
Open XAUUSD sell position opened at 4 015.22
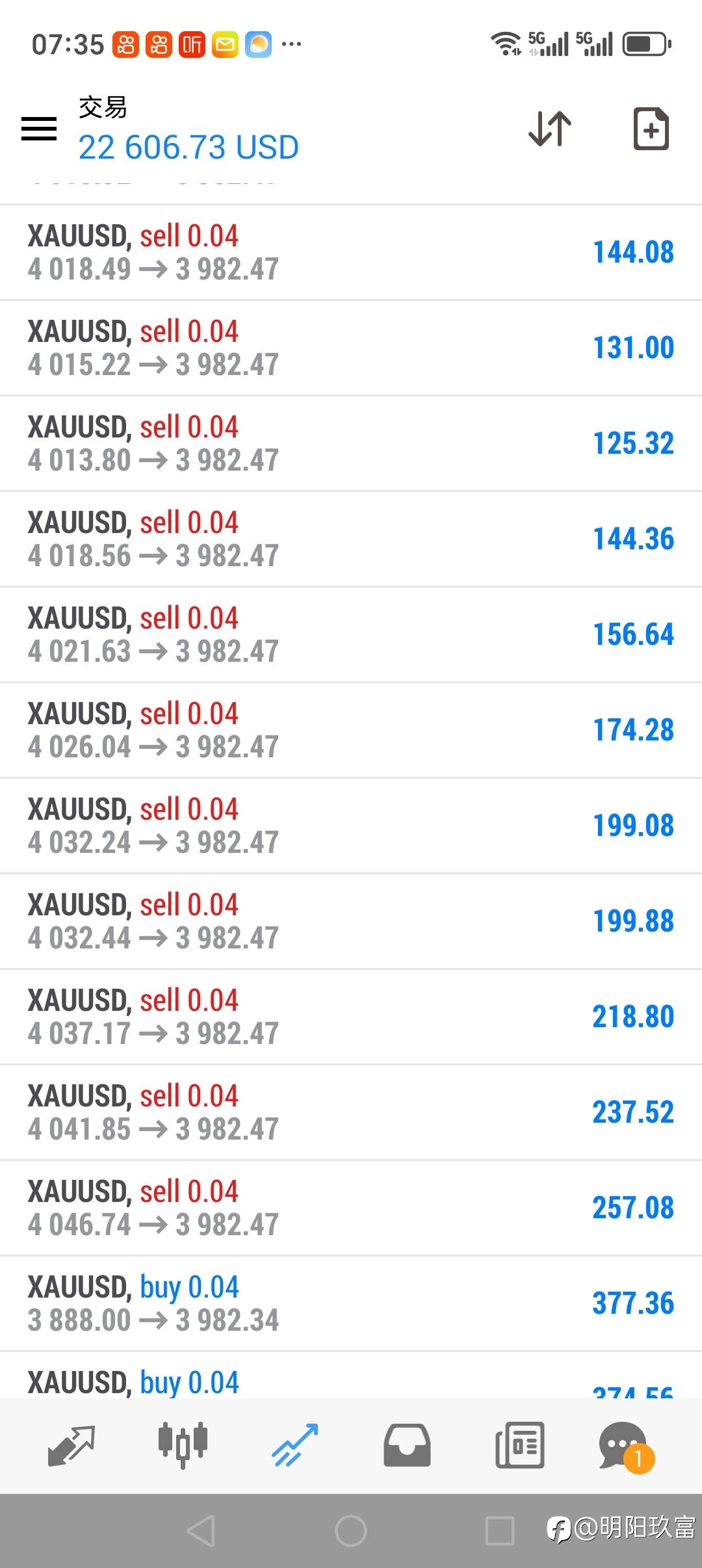pos(351,348)
